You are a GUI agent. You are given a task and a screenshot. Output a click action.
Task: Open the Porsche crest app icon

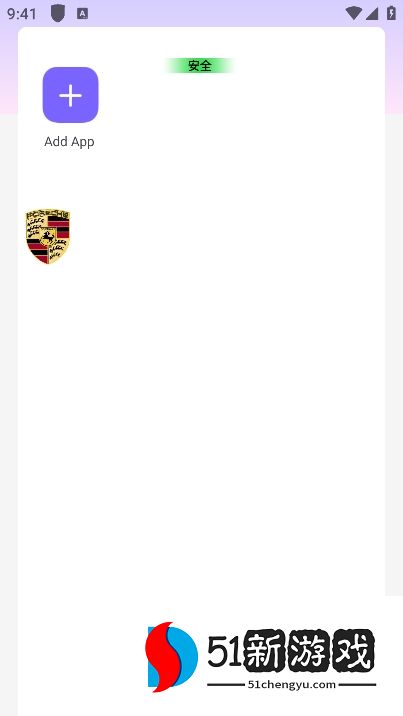48,237
